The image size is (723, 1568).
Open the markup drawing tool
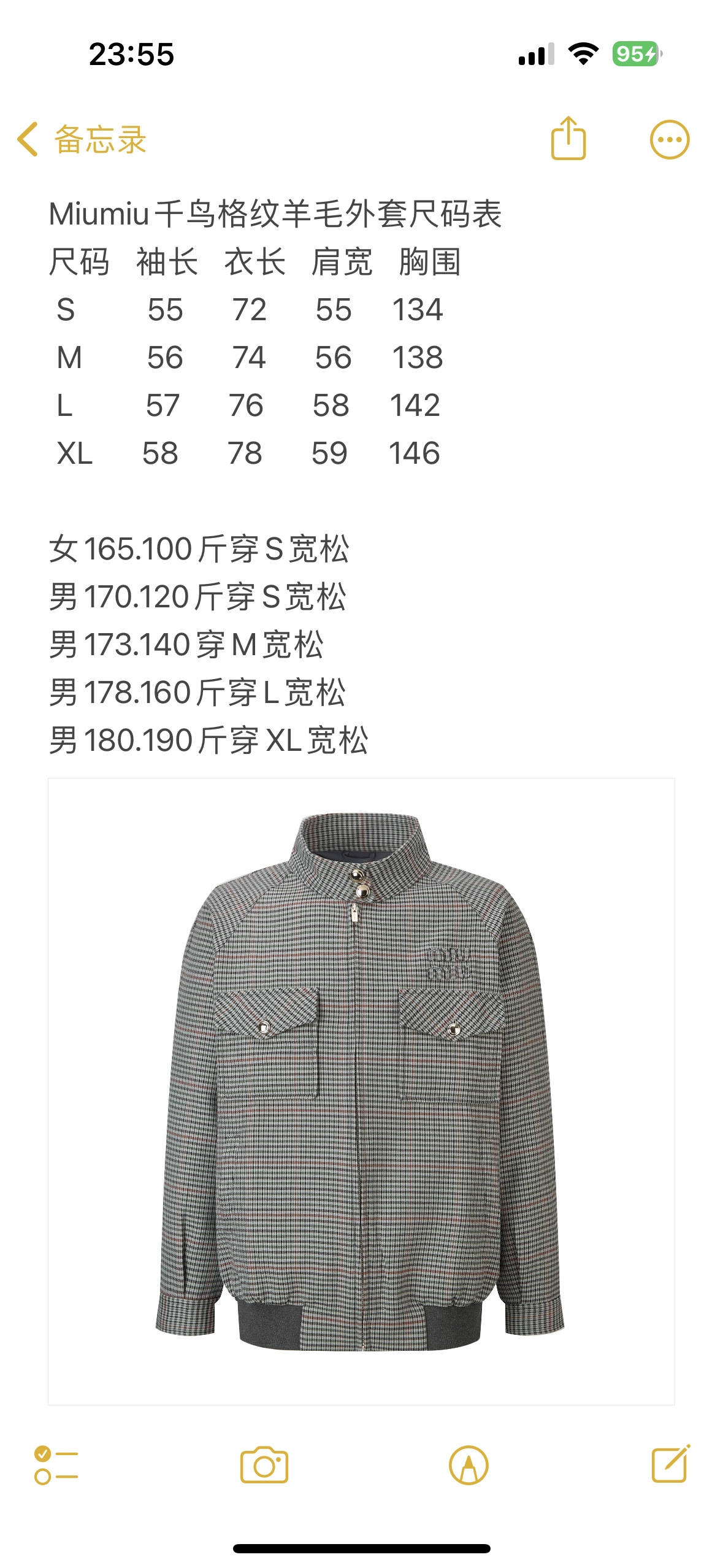click(469, 1465)
